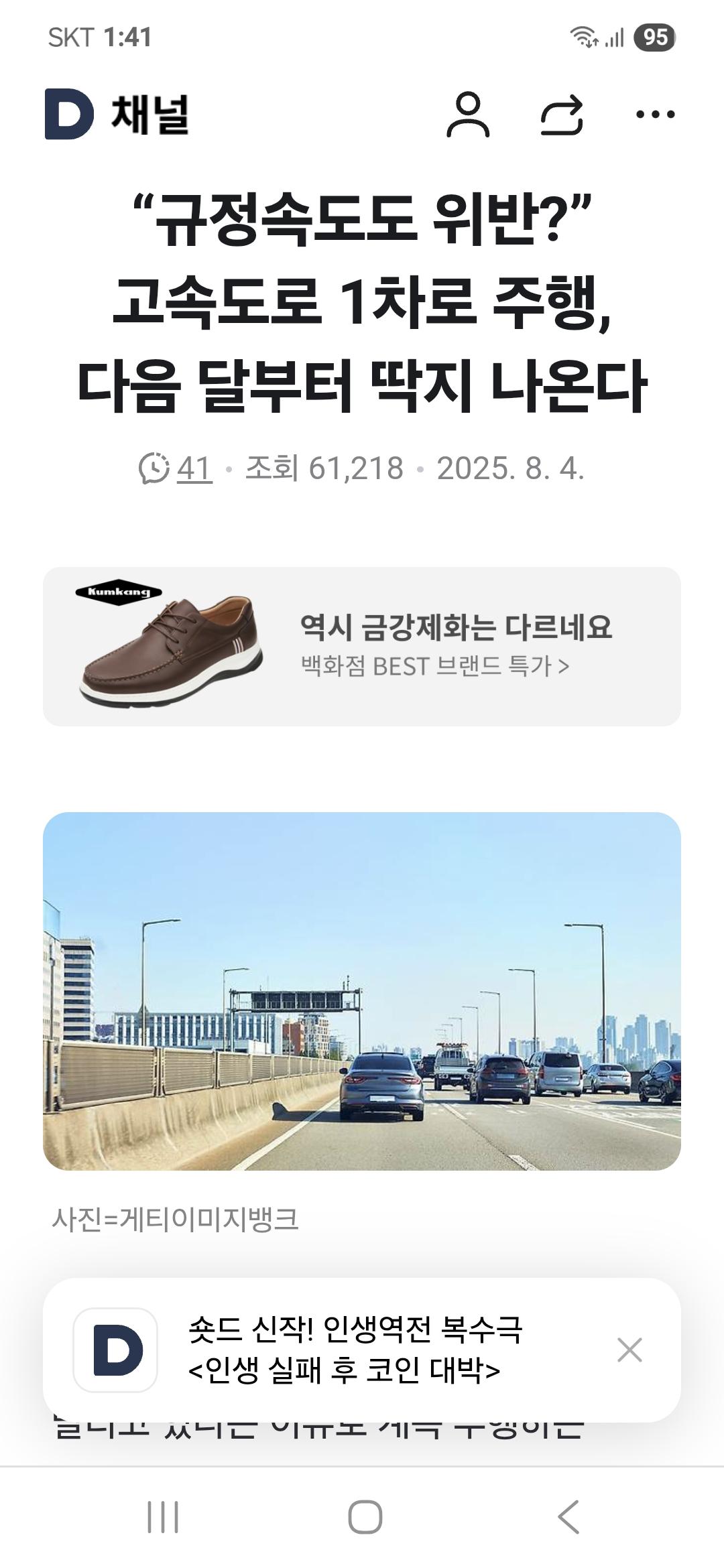This screenshot has height=1568, width=724.
Task: Dismiss the 숏드 신작 popup banner
Action: (629, 1350)
